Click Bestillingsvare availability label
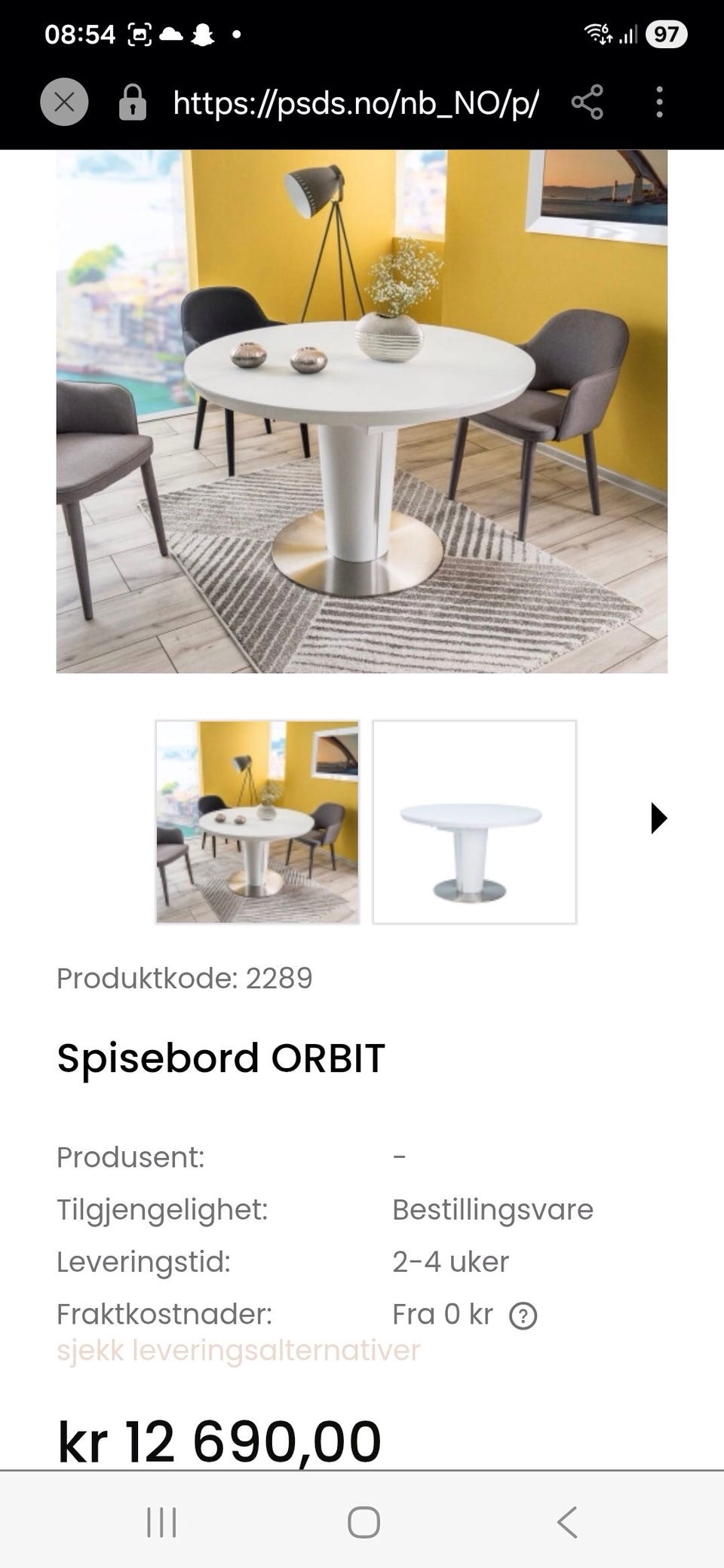Screen dimensions: 724x1568 492,1209
